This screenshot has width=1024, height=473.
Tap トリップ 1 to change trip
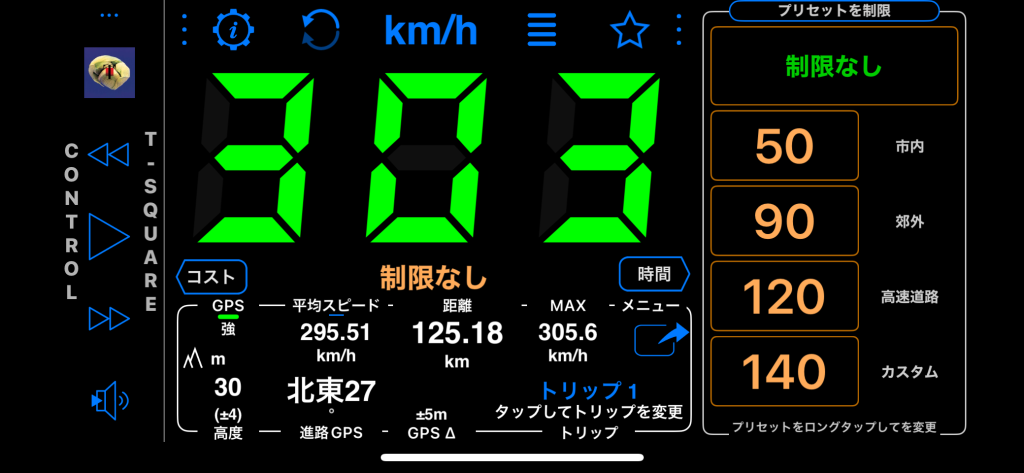pos(589,391)
